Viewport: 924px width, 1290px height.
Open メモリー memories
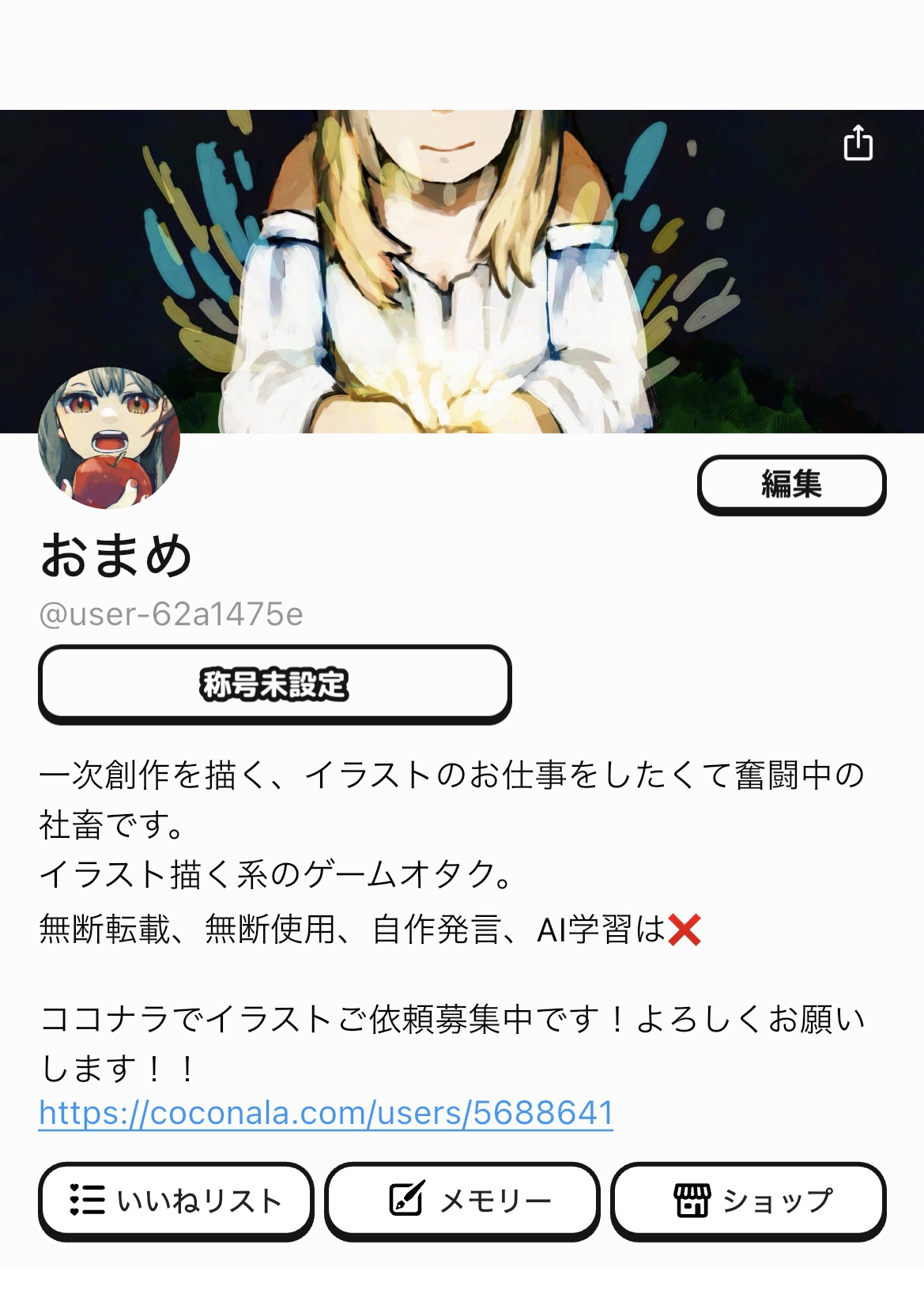tap(462, 1200)
